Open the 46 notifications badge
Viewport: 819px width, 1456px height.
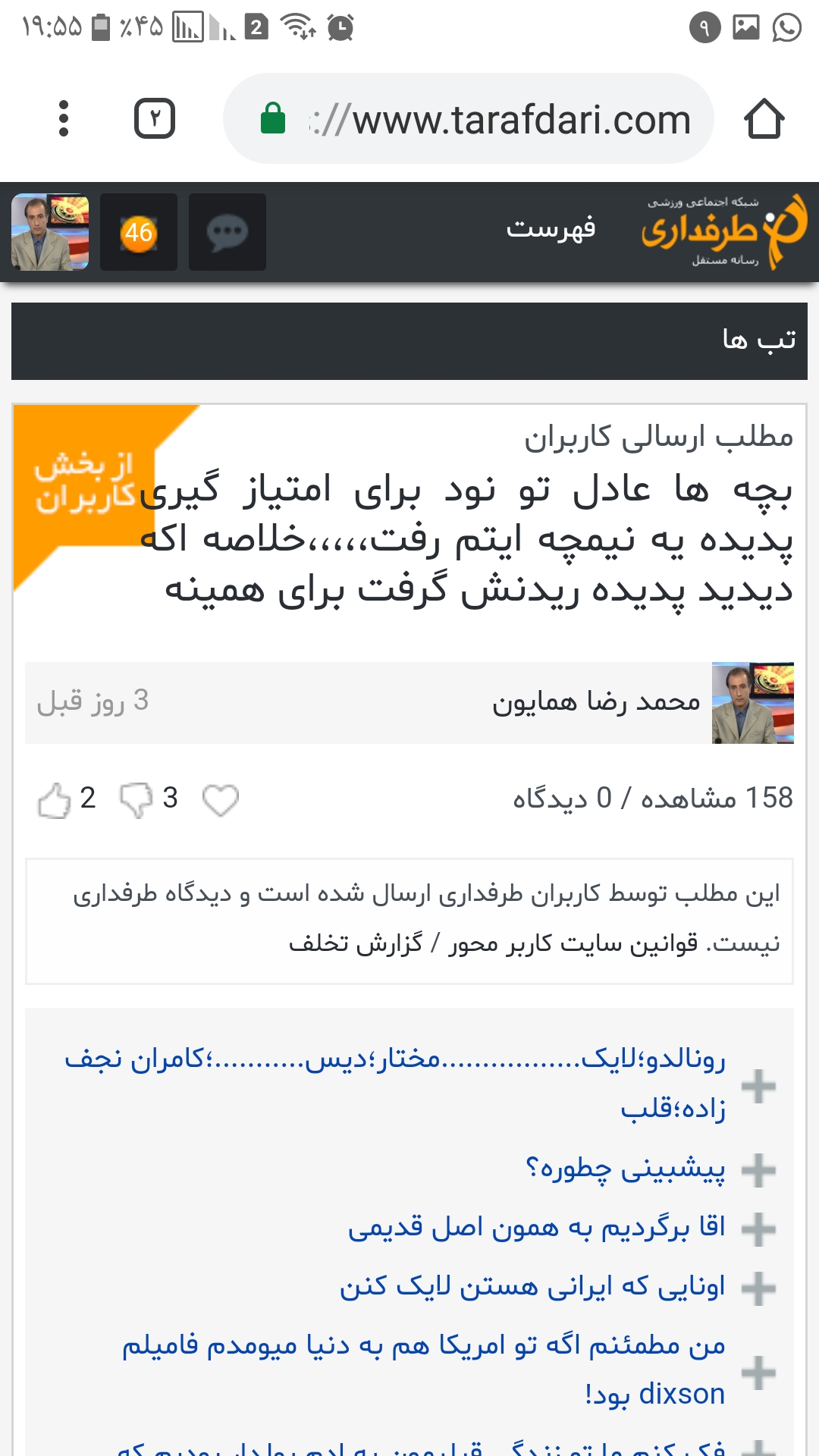pyautogui.click(x=139, y=232)
